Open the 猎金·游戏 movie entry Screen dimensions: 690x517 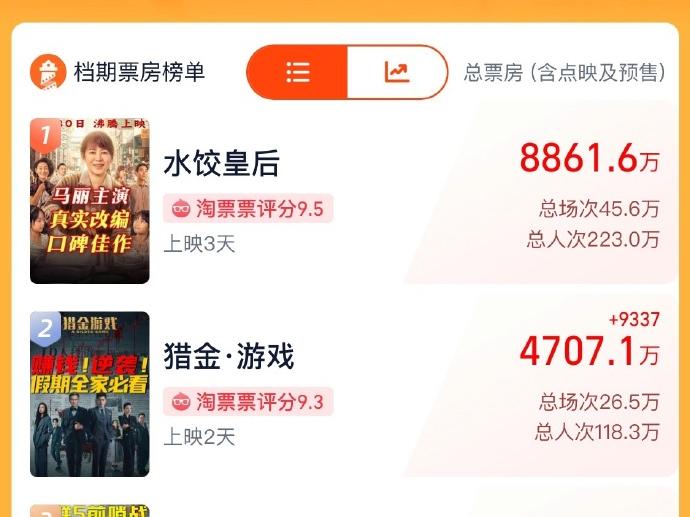pyautogui.click(x=230, y=356)
